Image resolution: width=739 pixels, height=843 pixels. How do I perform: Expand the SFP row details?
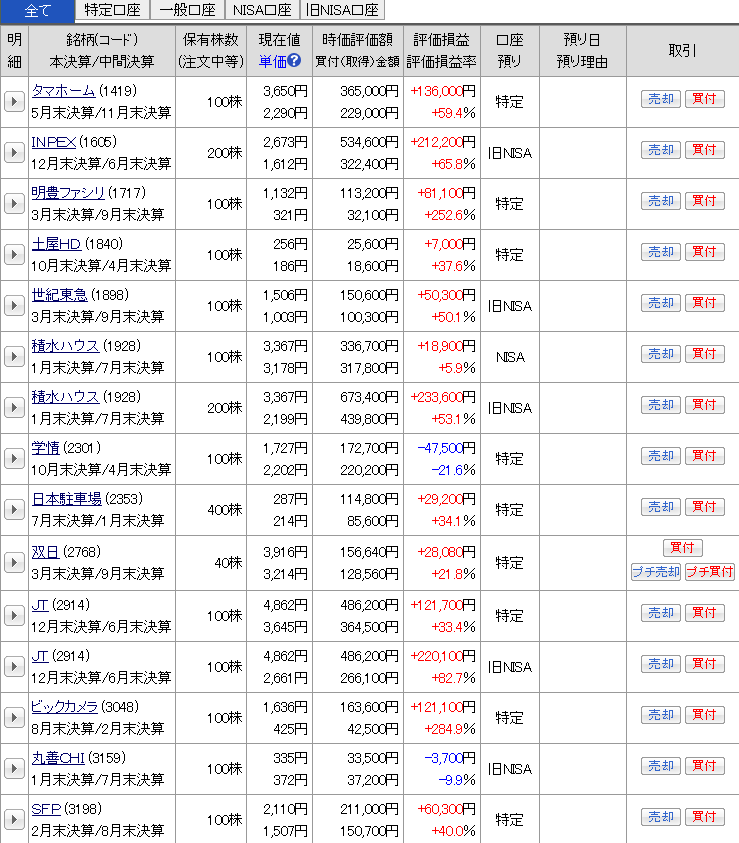(x=14, y=820)
